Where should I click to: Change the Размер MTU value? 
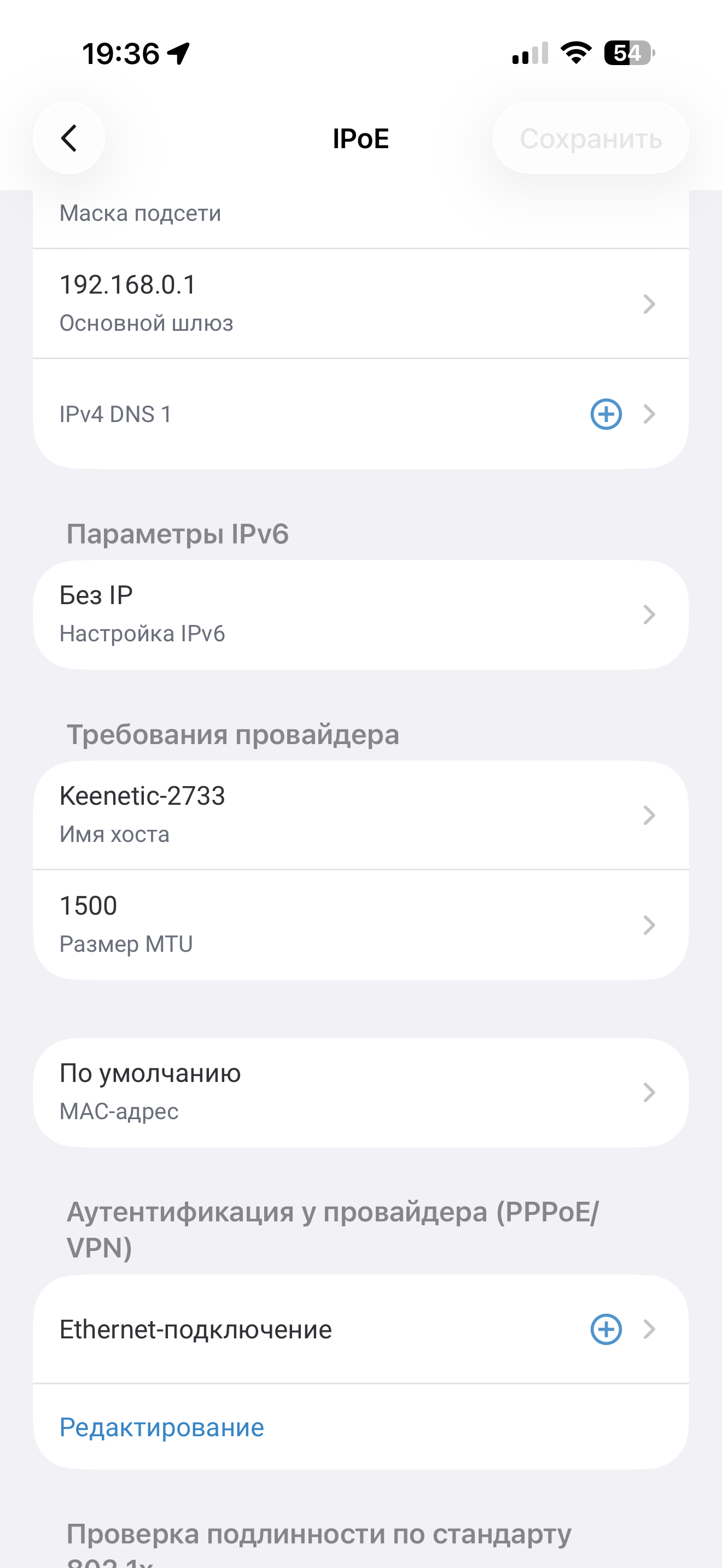pos(360,925)
